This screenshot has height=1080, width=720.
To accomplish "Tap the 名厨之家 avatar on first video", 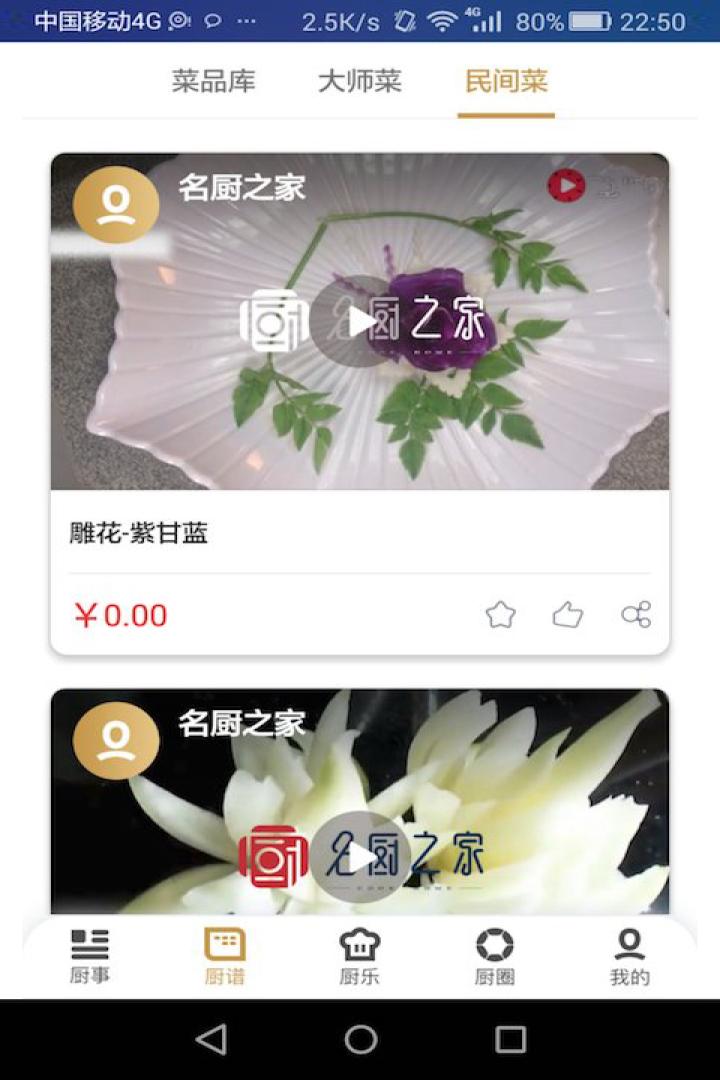I will (115, 204).
